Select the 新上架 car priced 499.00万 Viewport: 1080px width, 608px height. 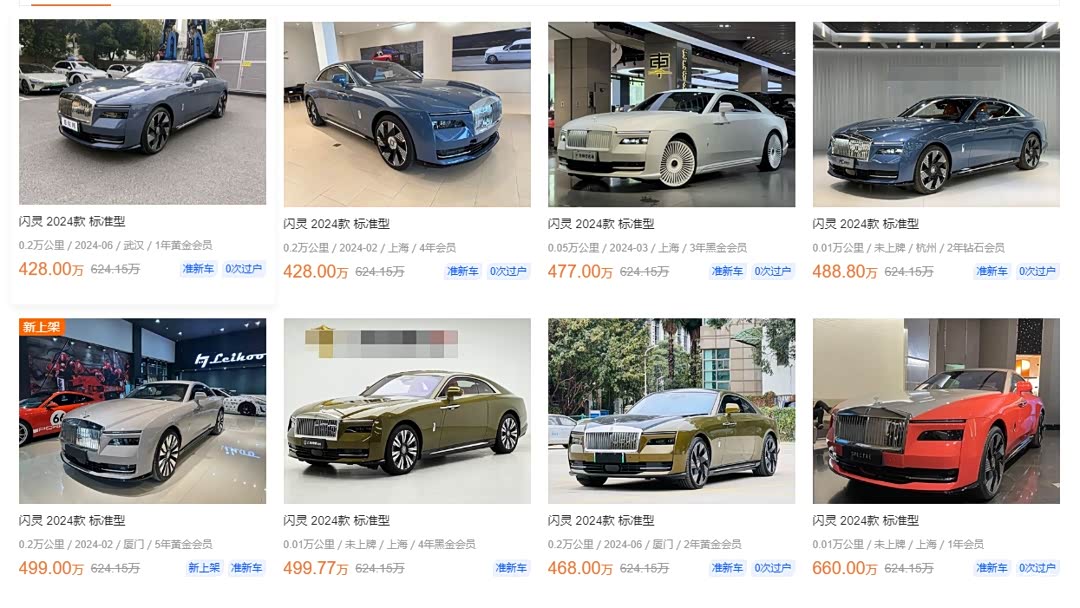[x=142, y=411]
